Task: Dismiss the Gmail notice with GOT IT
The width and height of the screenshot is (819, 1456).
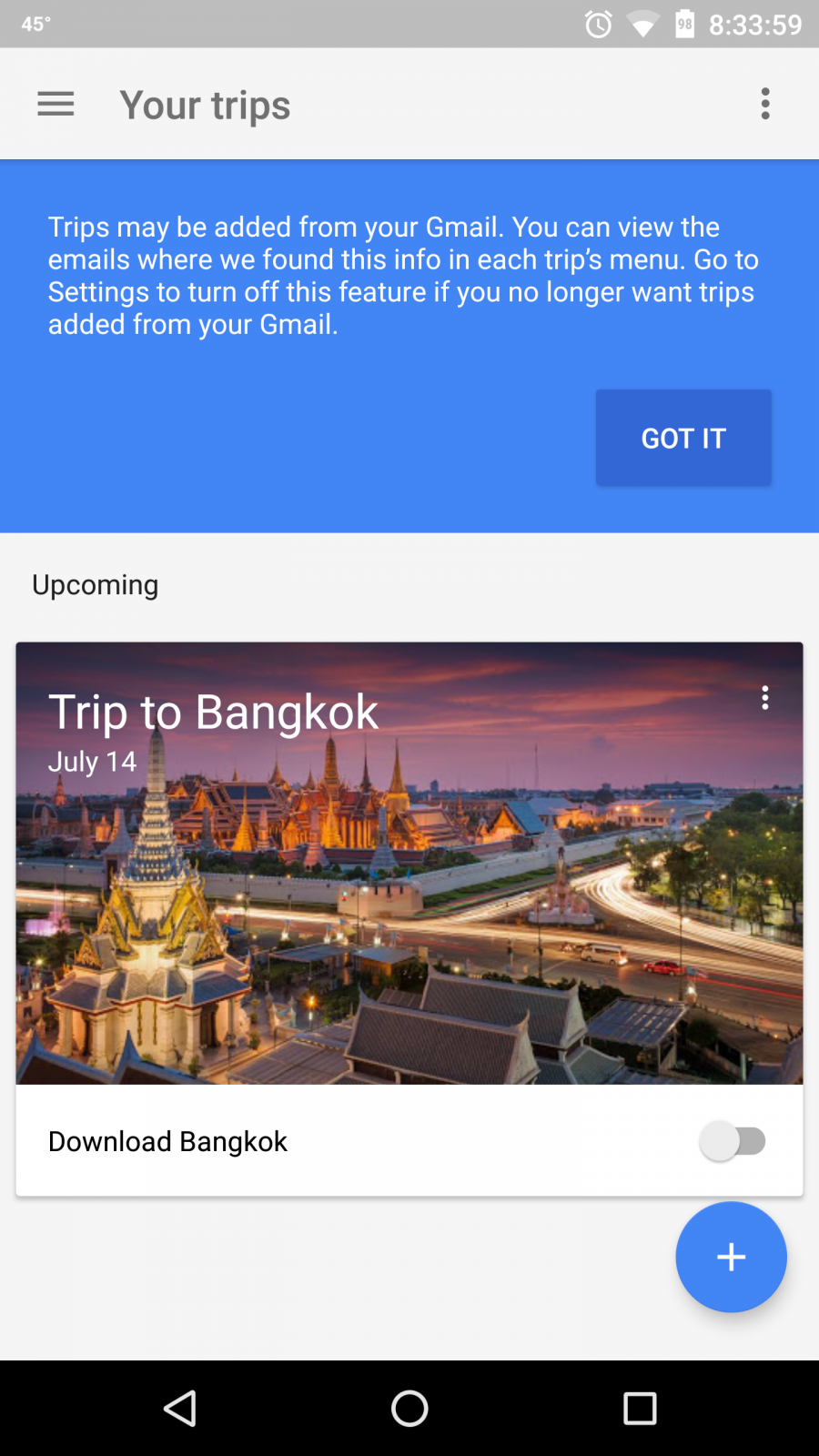Action: [x=683, y=438]
